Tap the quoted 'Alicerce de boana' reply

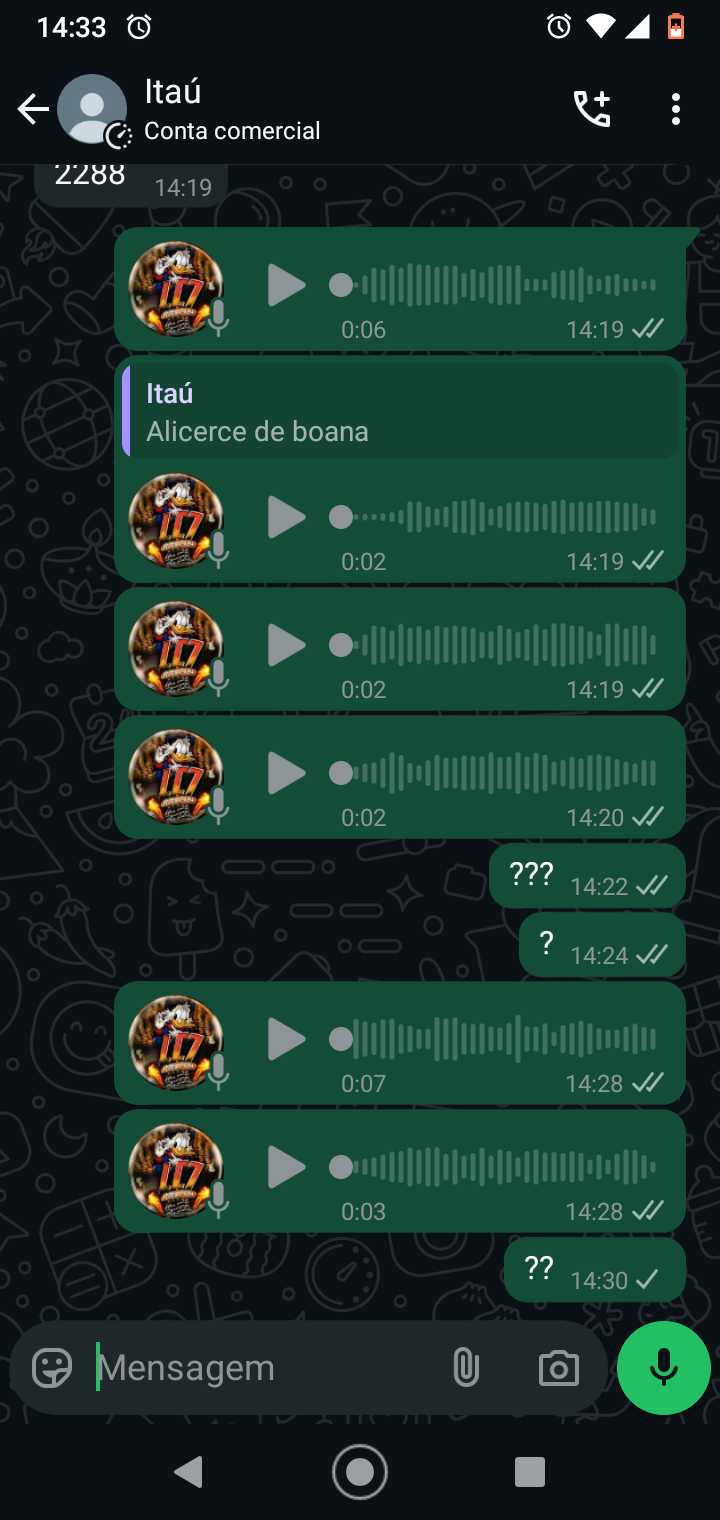[400, 412]
